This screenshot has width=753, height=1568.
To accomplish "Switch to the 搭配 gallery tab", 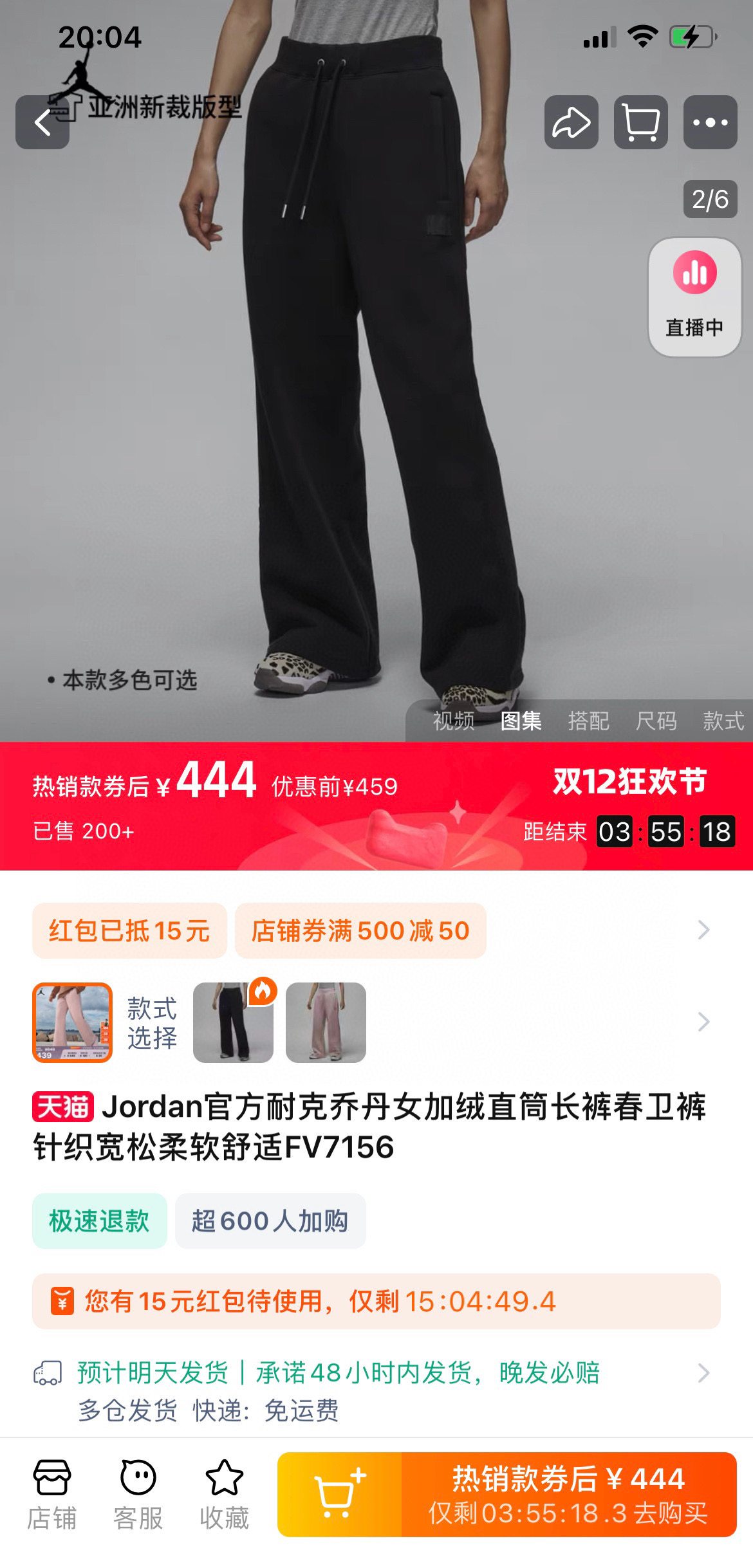I will tap(588, 721).
